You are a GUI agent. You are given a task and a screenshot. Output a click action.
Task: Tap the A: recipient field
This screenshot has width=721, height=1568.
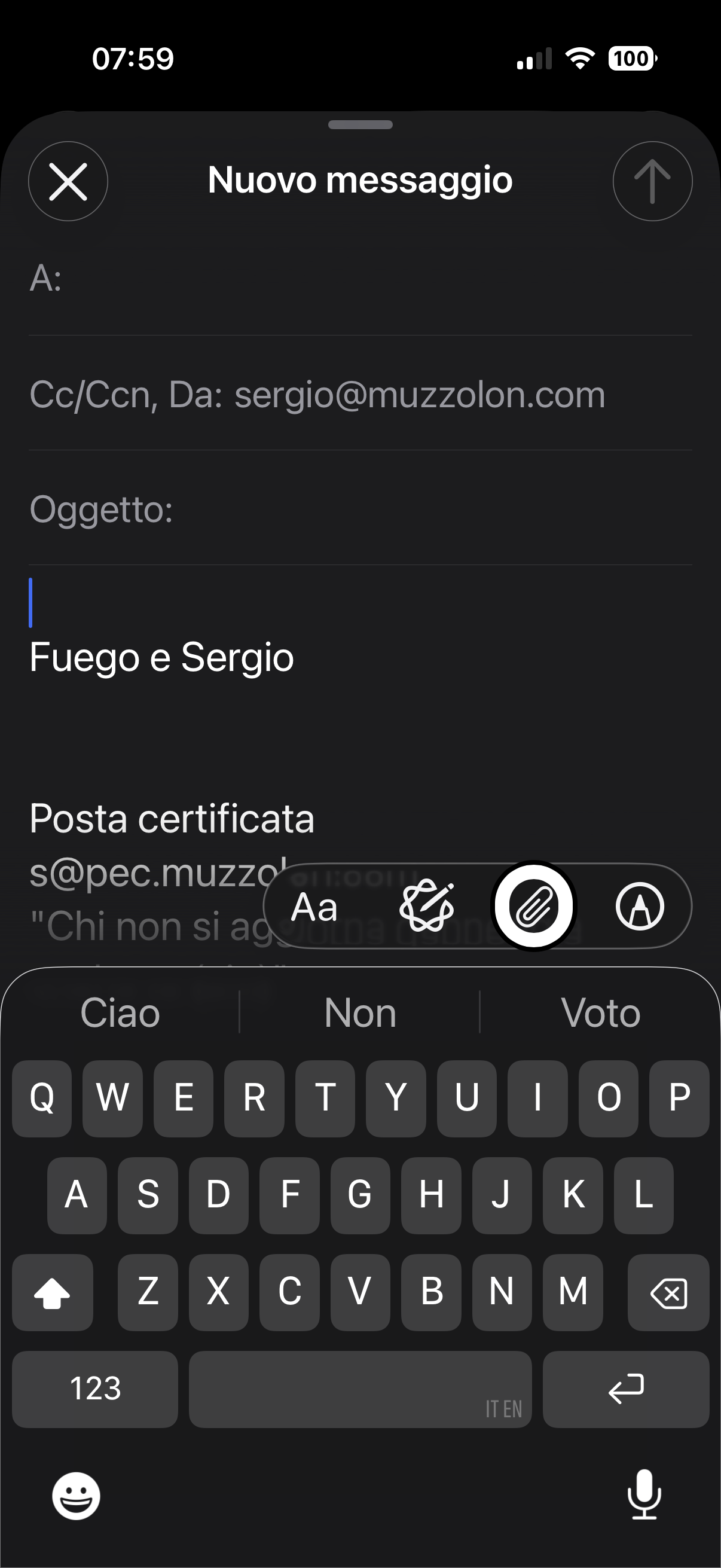pyautogui.click(x=360, y=278)
